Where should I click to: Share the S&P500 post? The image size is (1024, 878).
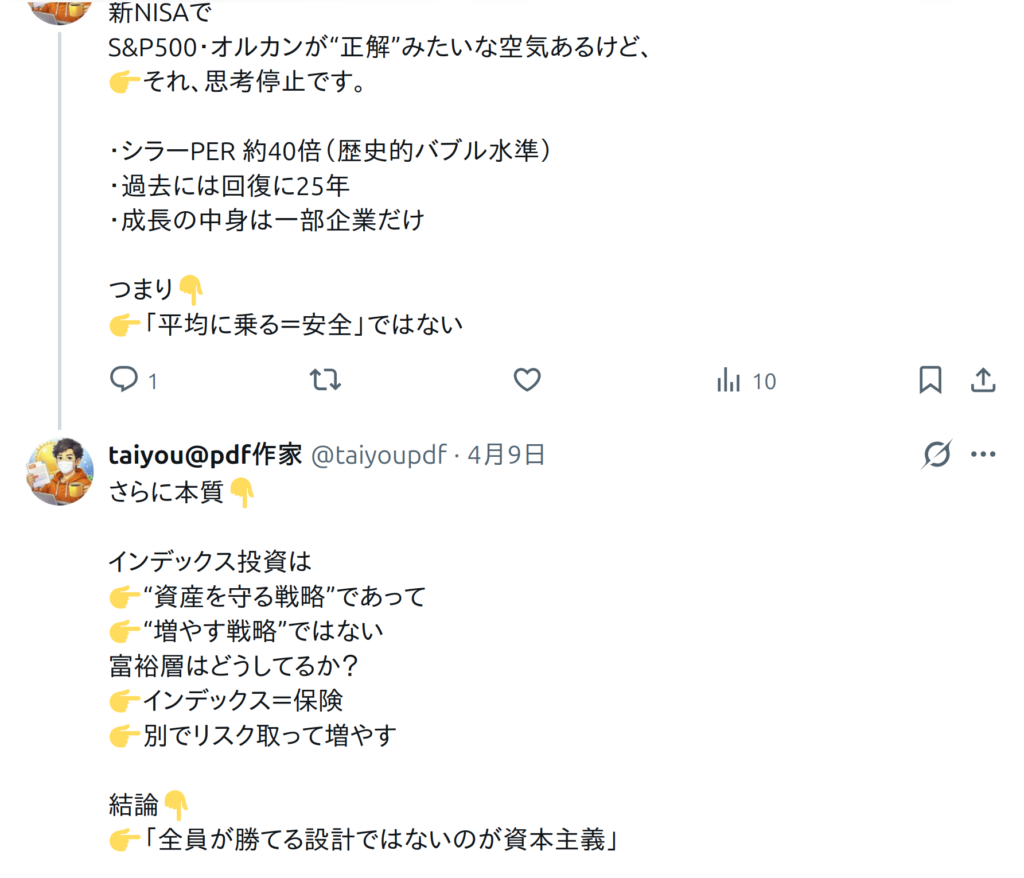point(983,380)
